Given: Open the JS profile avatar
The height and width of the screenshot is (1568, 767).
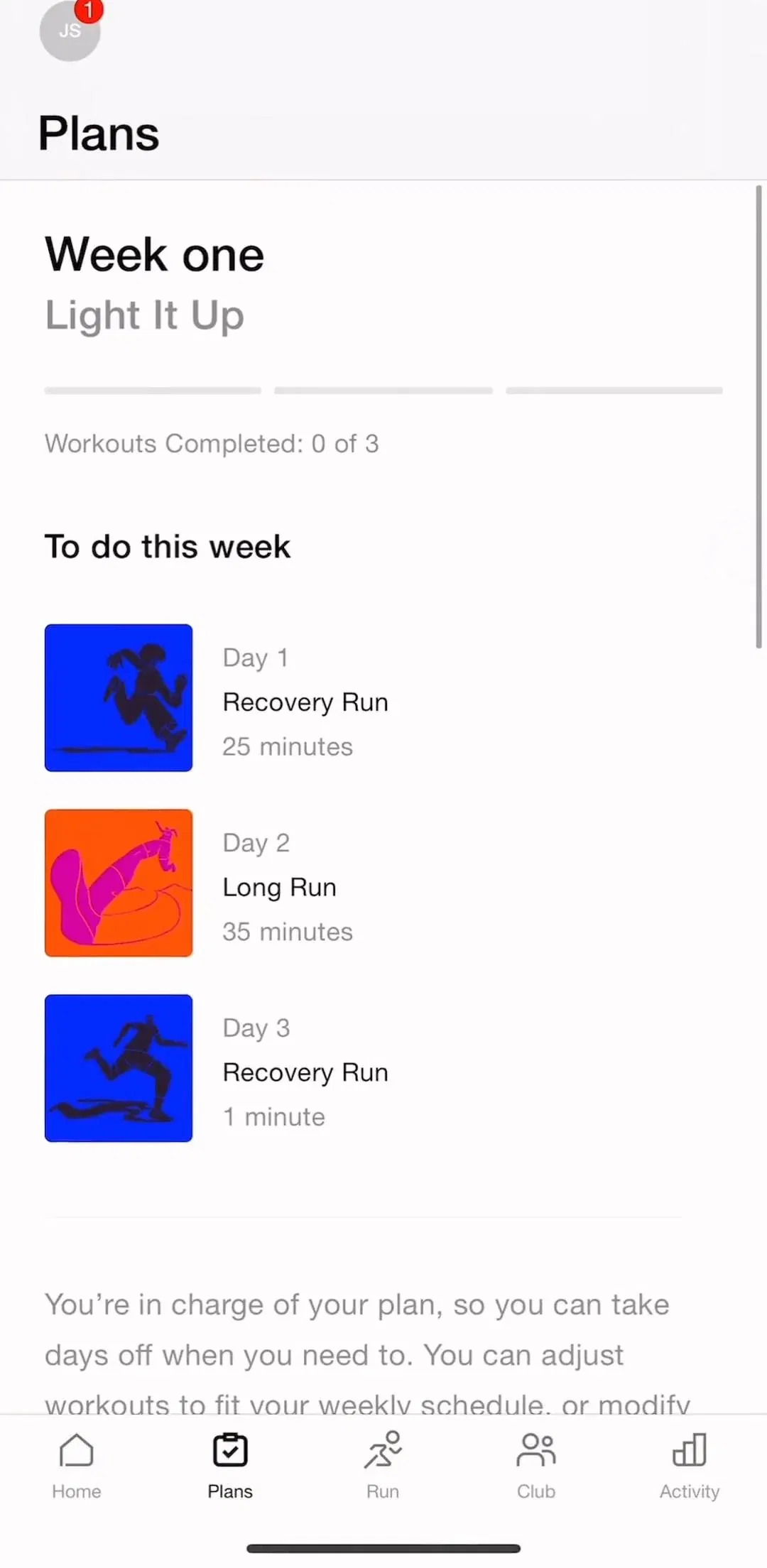Looking at the screenshot, I should coord(70,31).
